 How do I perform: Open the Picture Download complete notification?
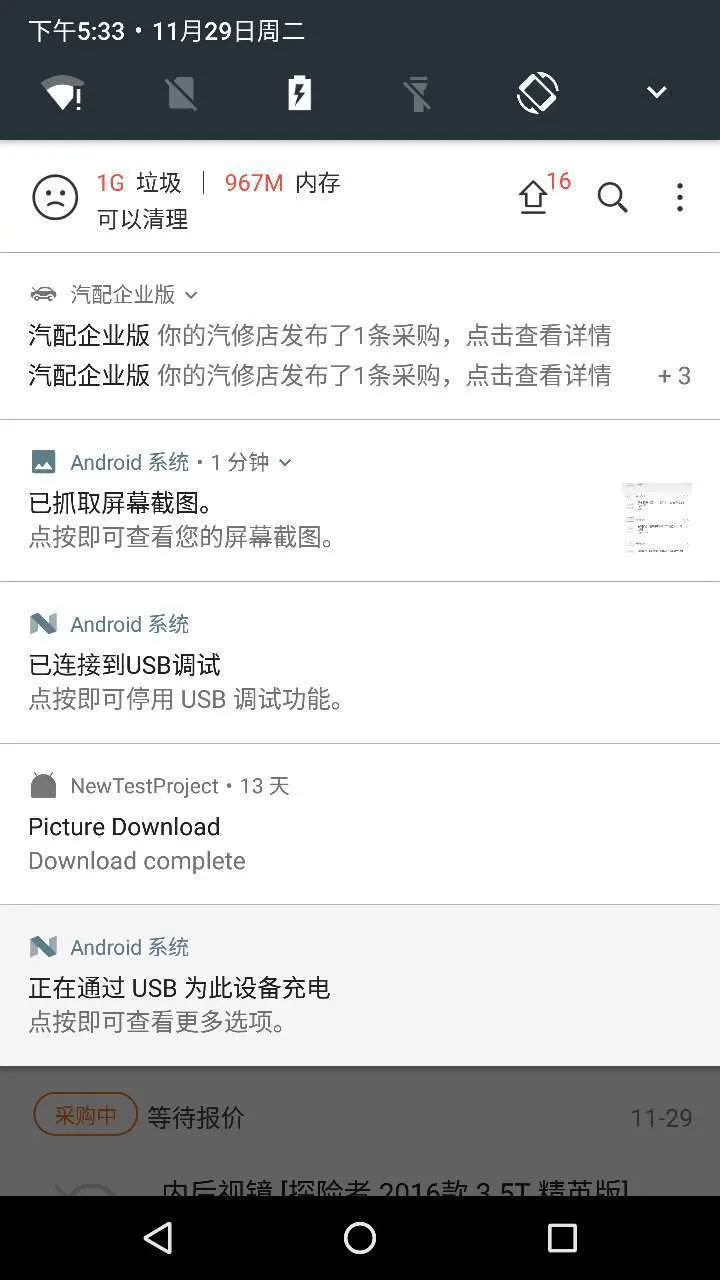(x=300, y=844)
